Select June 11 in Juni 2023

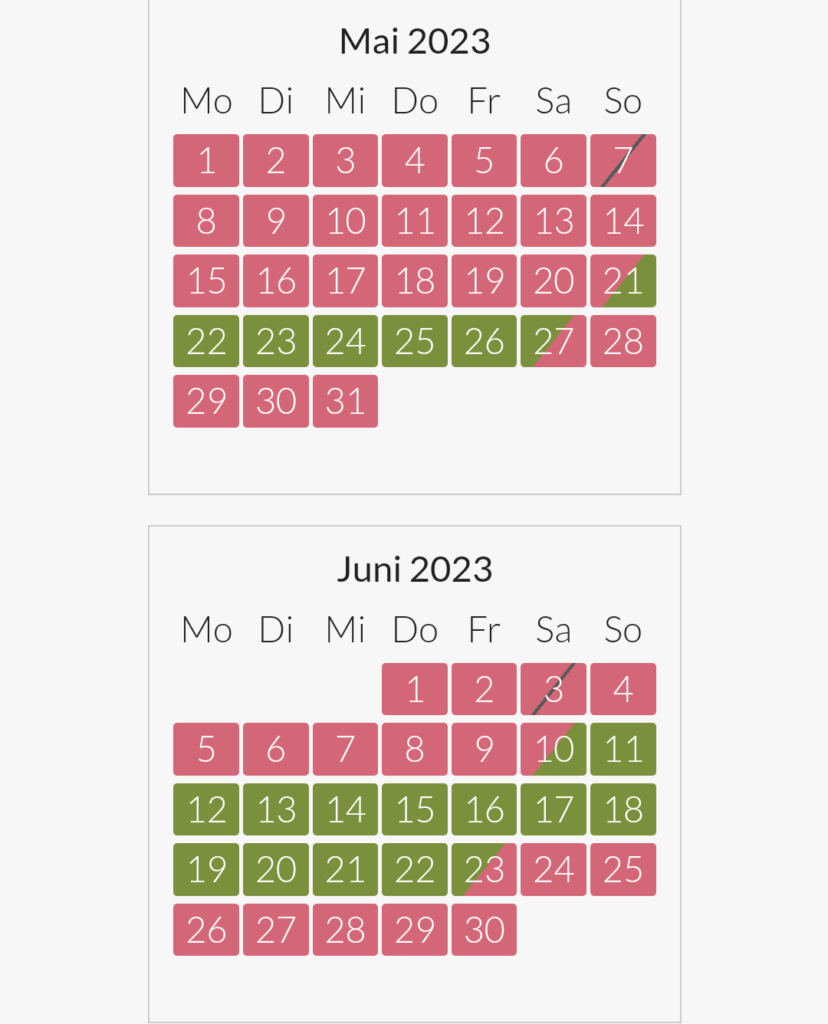point(623,749)
